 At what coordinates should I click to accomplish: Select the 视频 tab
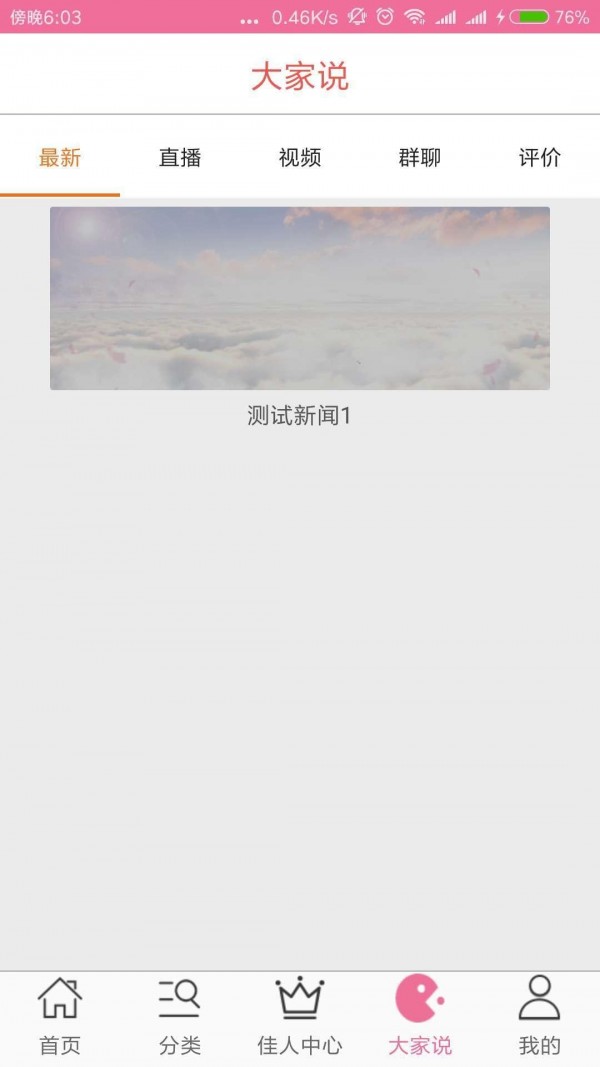(300, 158)
